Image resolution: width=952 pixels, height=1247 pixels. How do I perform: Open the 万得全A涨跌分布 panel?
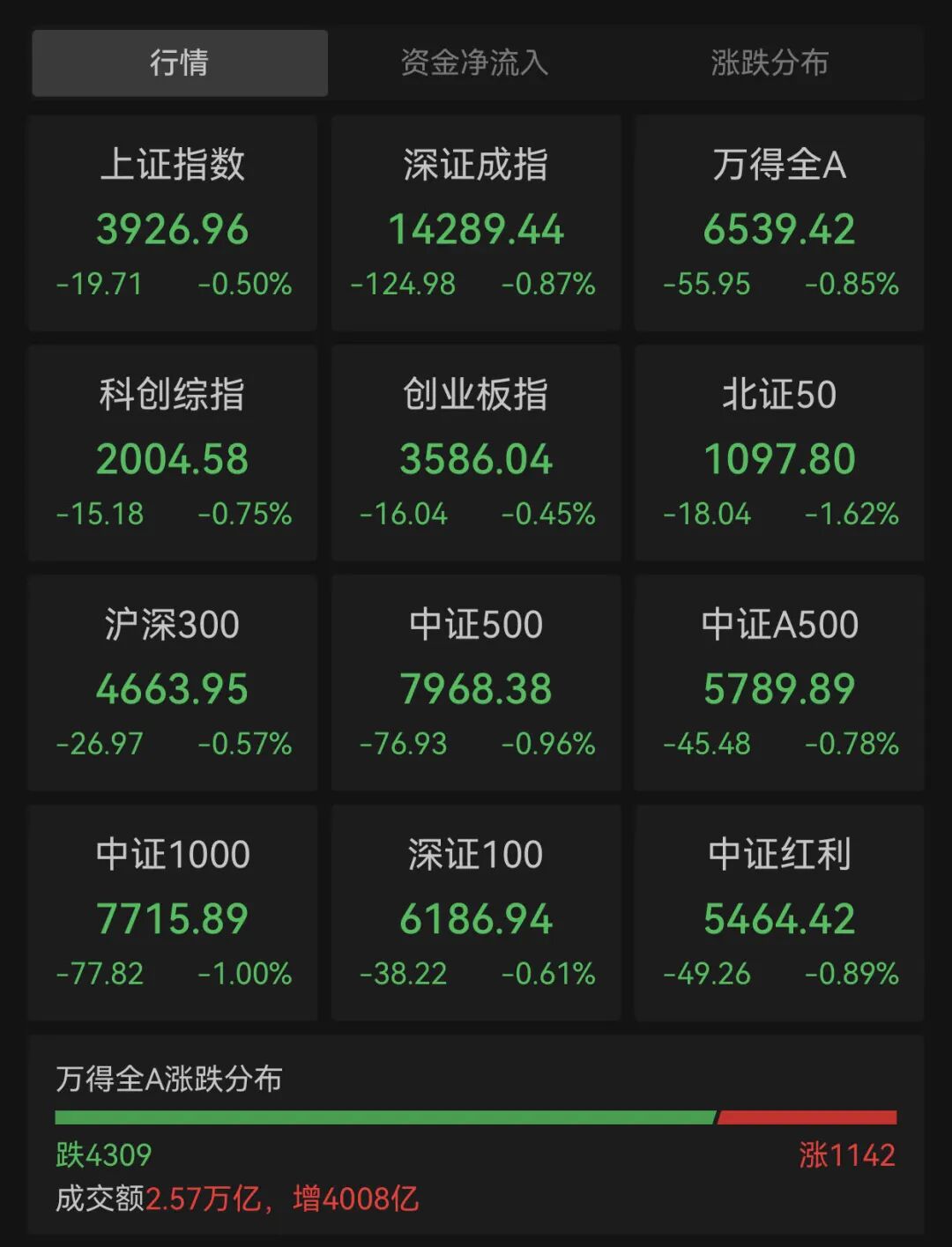pyautogui.click(x=476, y=1135)
